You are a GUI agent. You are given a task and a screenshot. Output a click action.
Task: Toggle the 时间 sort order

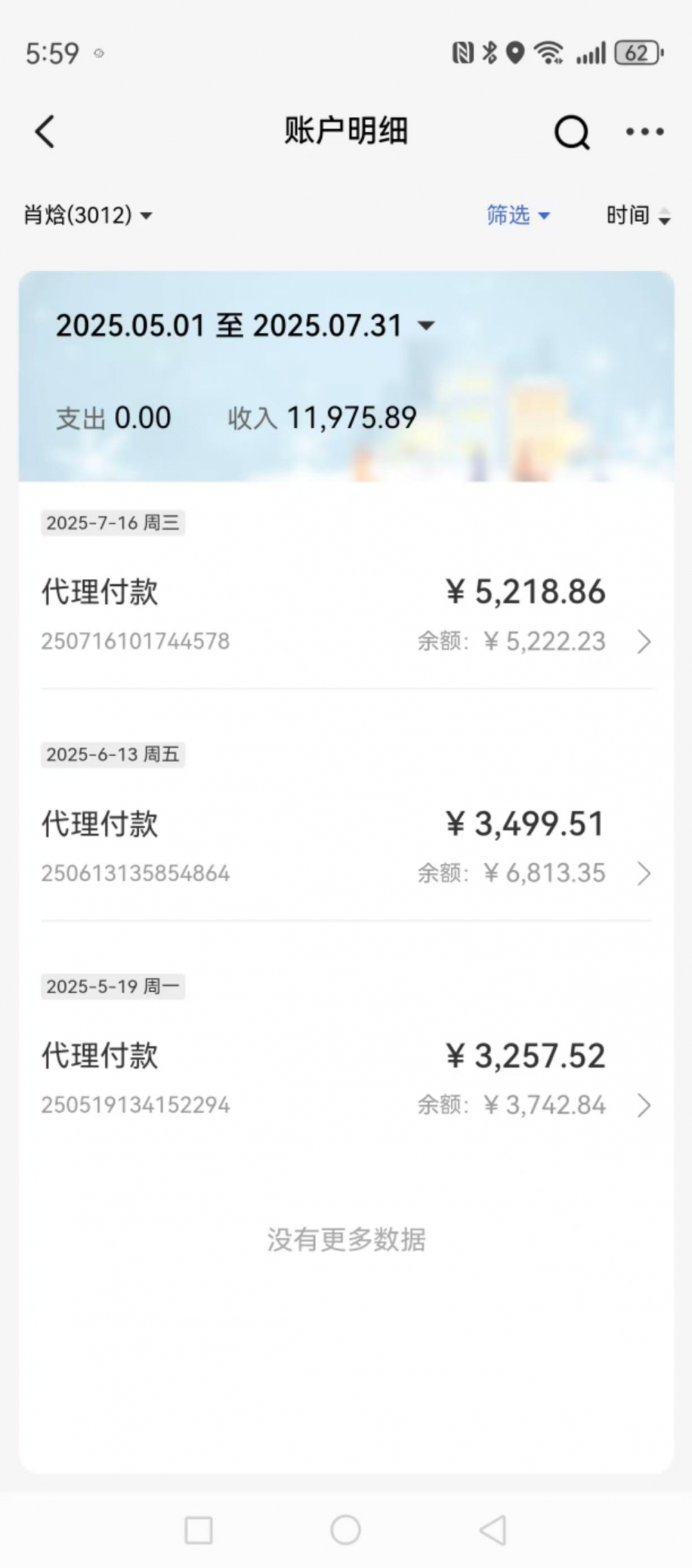(637, 216)
